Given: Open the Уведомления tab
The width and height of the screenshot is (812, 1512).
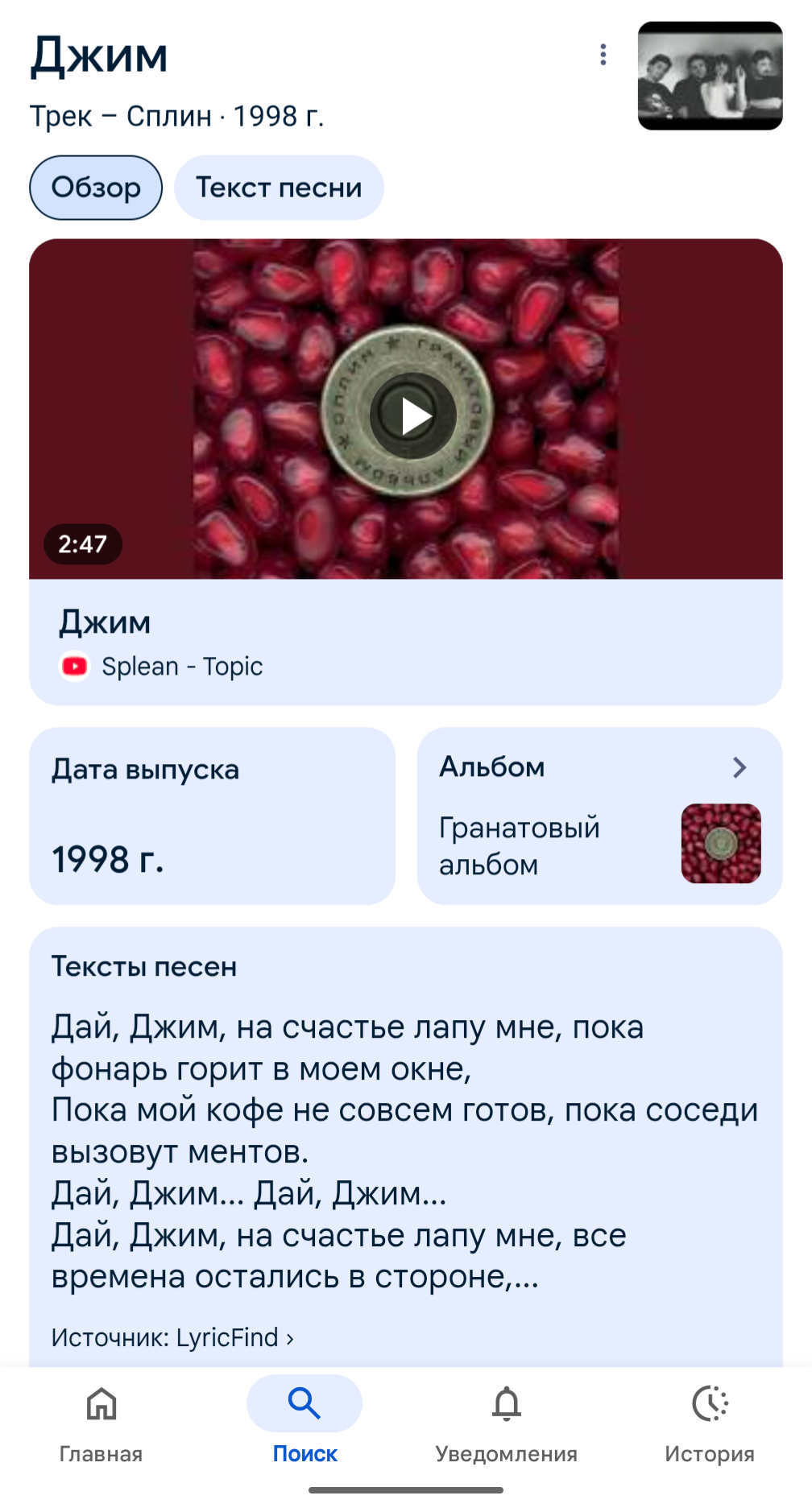Looking at the screenshot, I should pyautogui.click(x=507, y=1421).
